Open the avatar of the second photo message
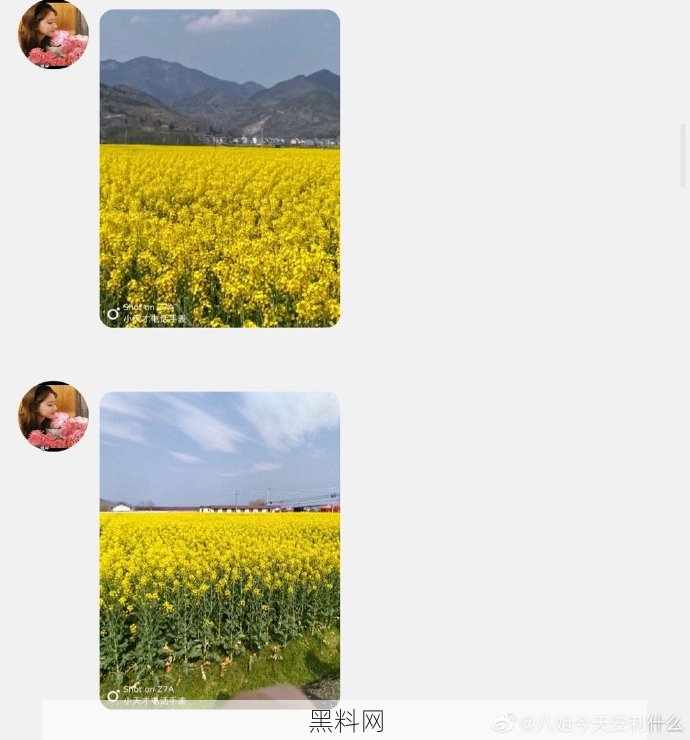690x740 pixels. [x=53, y=416]
